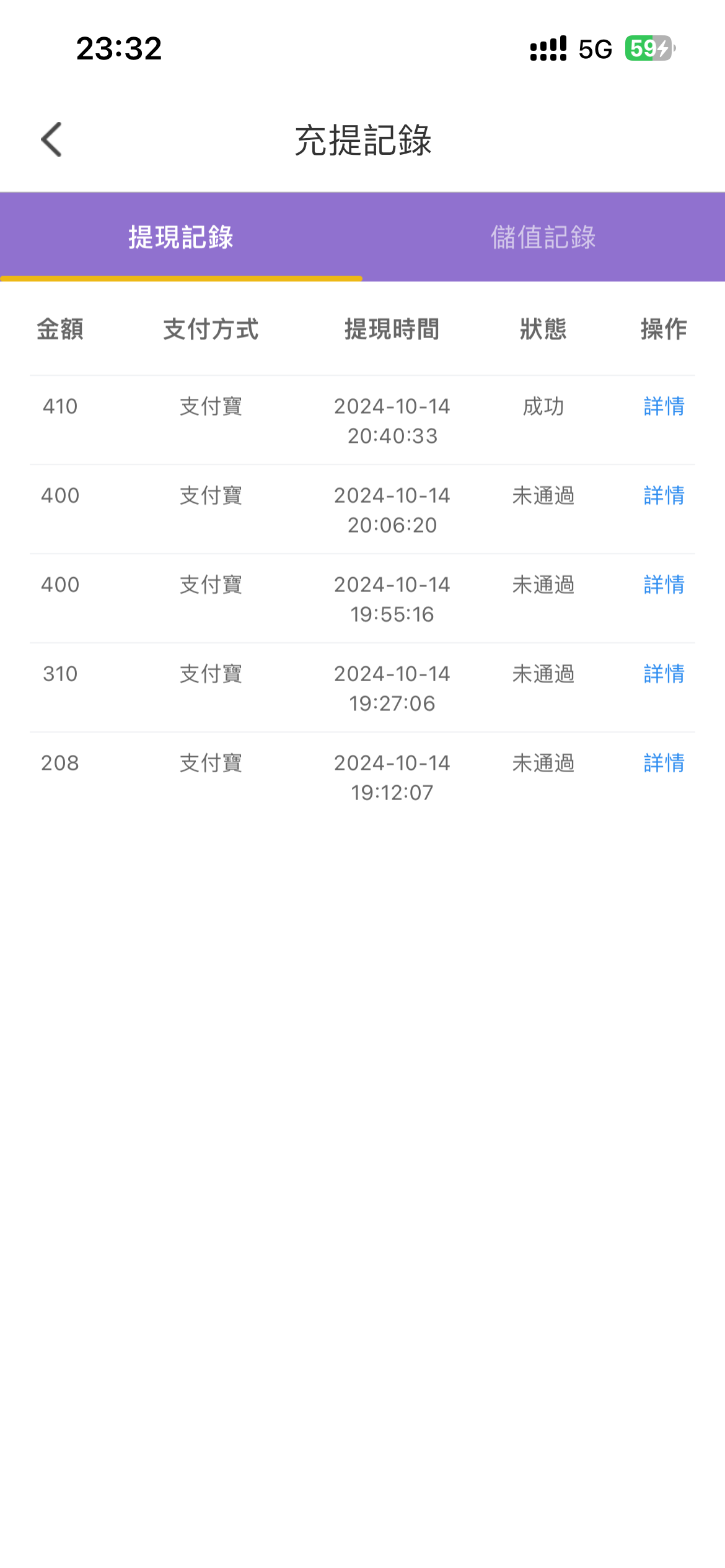Select the 提現記錄 tab
This screenshot has width=725, height=1568.
pyautogui.click(x=181, y=237)
